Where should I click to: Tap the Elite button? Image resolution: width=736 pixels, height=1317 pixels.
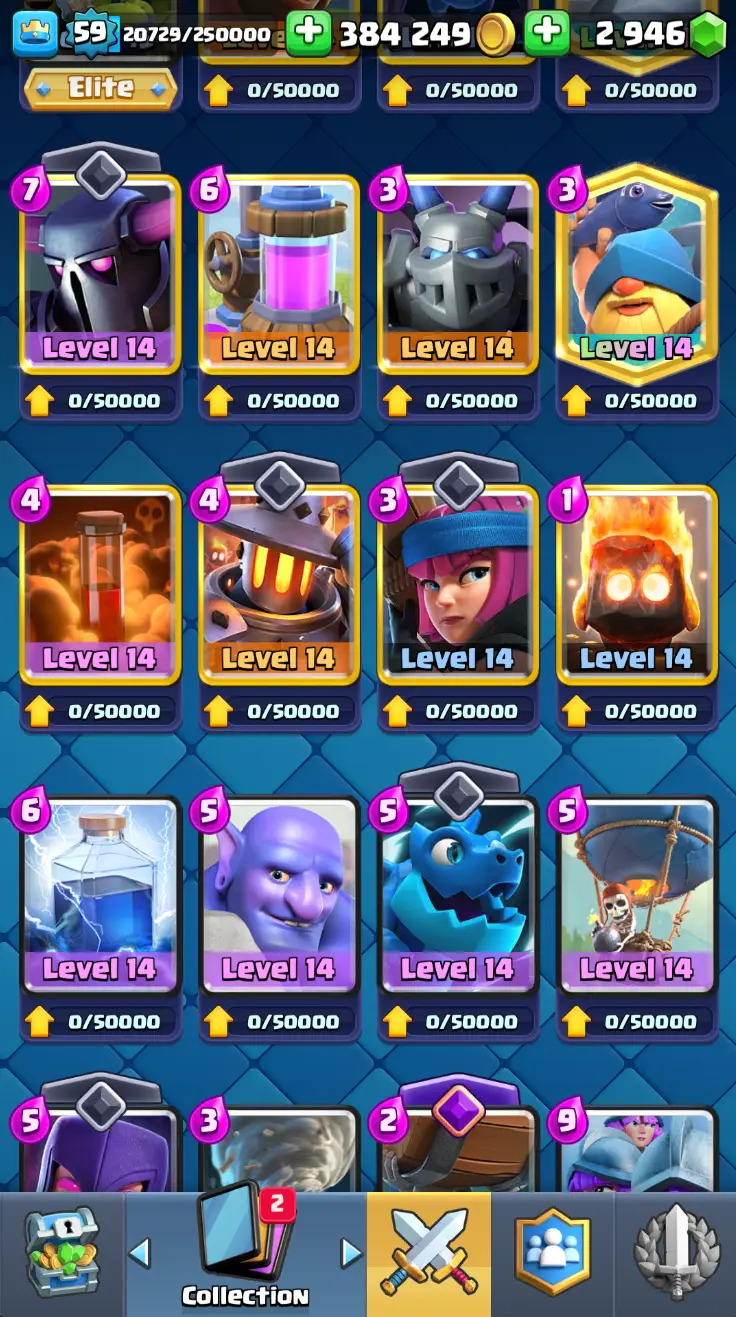click(x=100, y=88)
